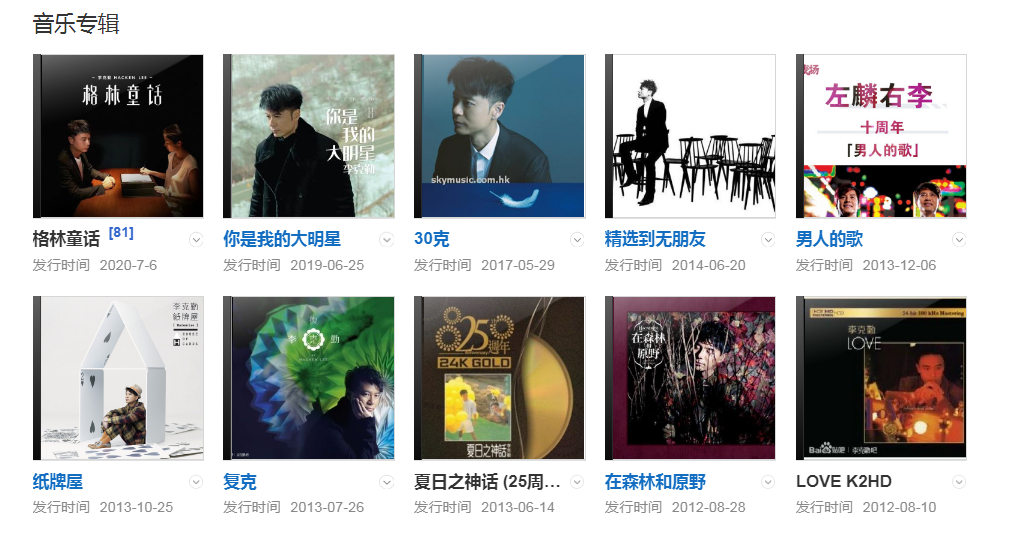Screen dimensions: 1015x543
Task: Open the 你是我的大明星 album link
Action: [x=282, y=240]
